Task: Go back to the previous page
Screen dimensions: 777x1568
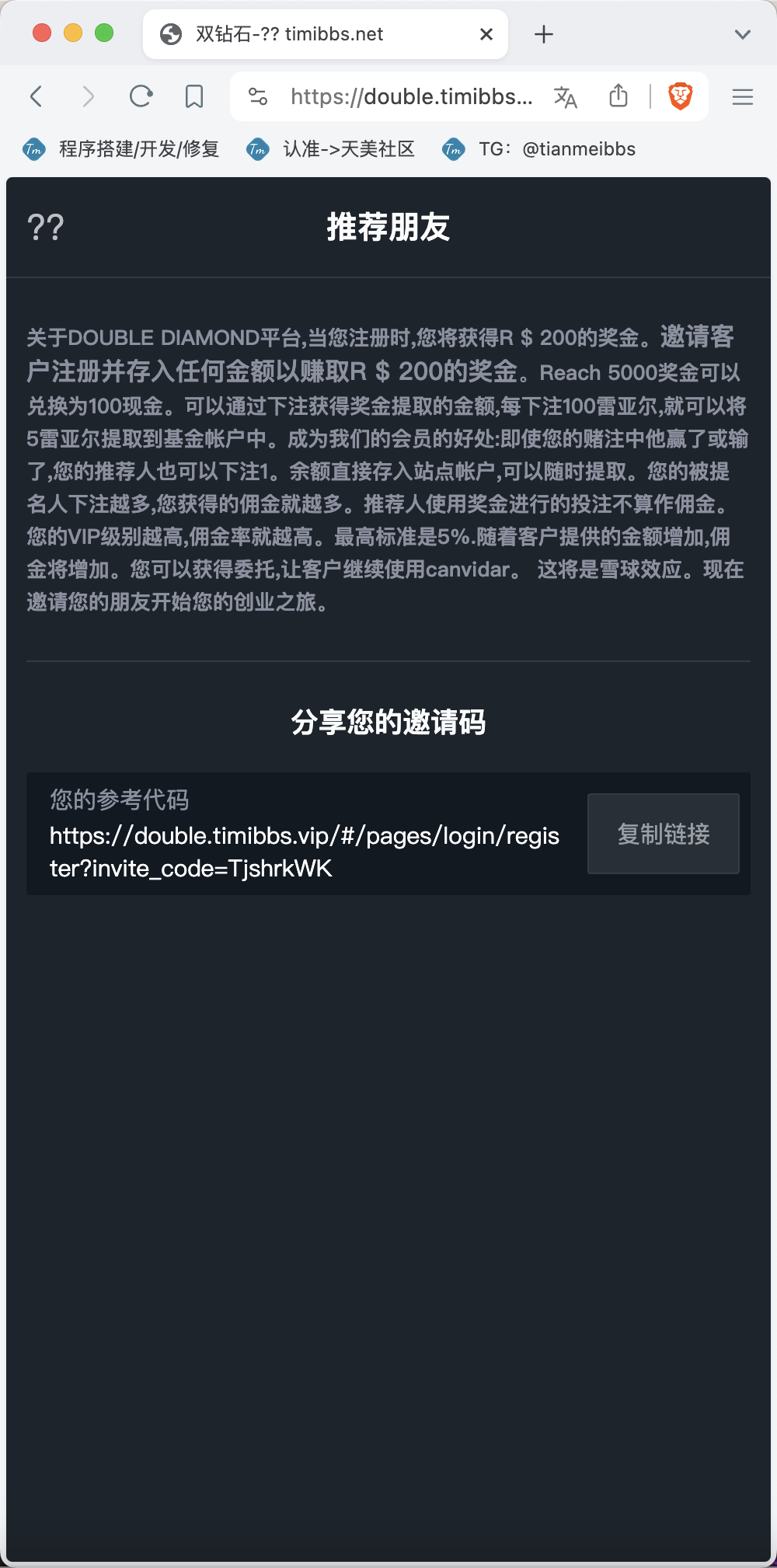Action: pos(37,96)
